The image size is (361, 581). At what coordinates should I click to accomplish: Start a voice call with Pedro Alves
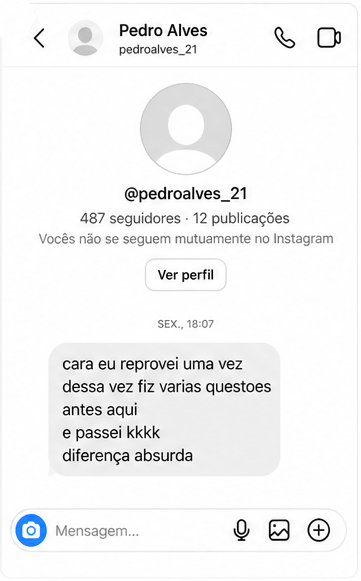click(285, 38)
